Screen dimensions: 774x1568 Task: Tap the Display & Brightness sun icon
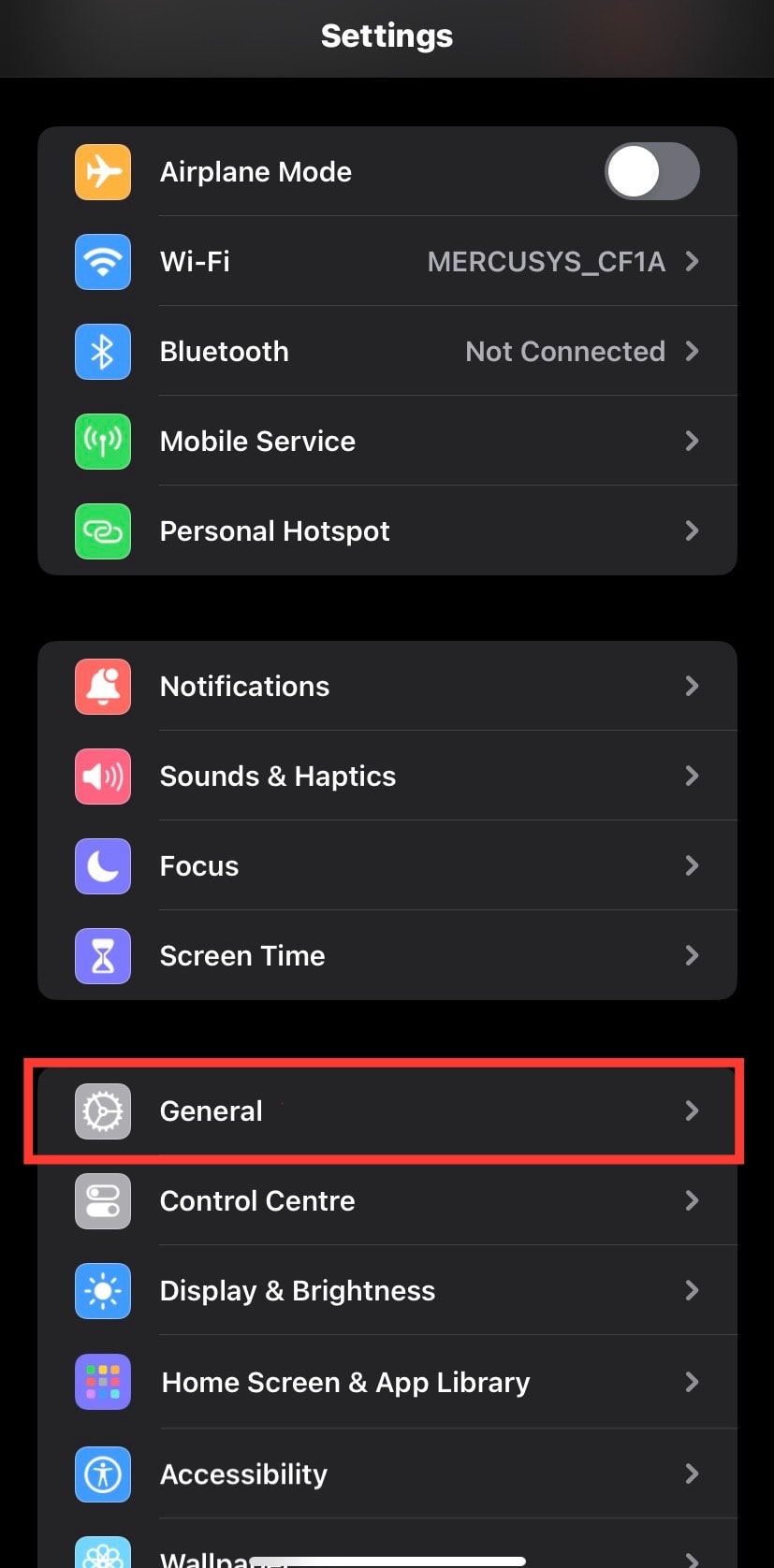102,1291
